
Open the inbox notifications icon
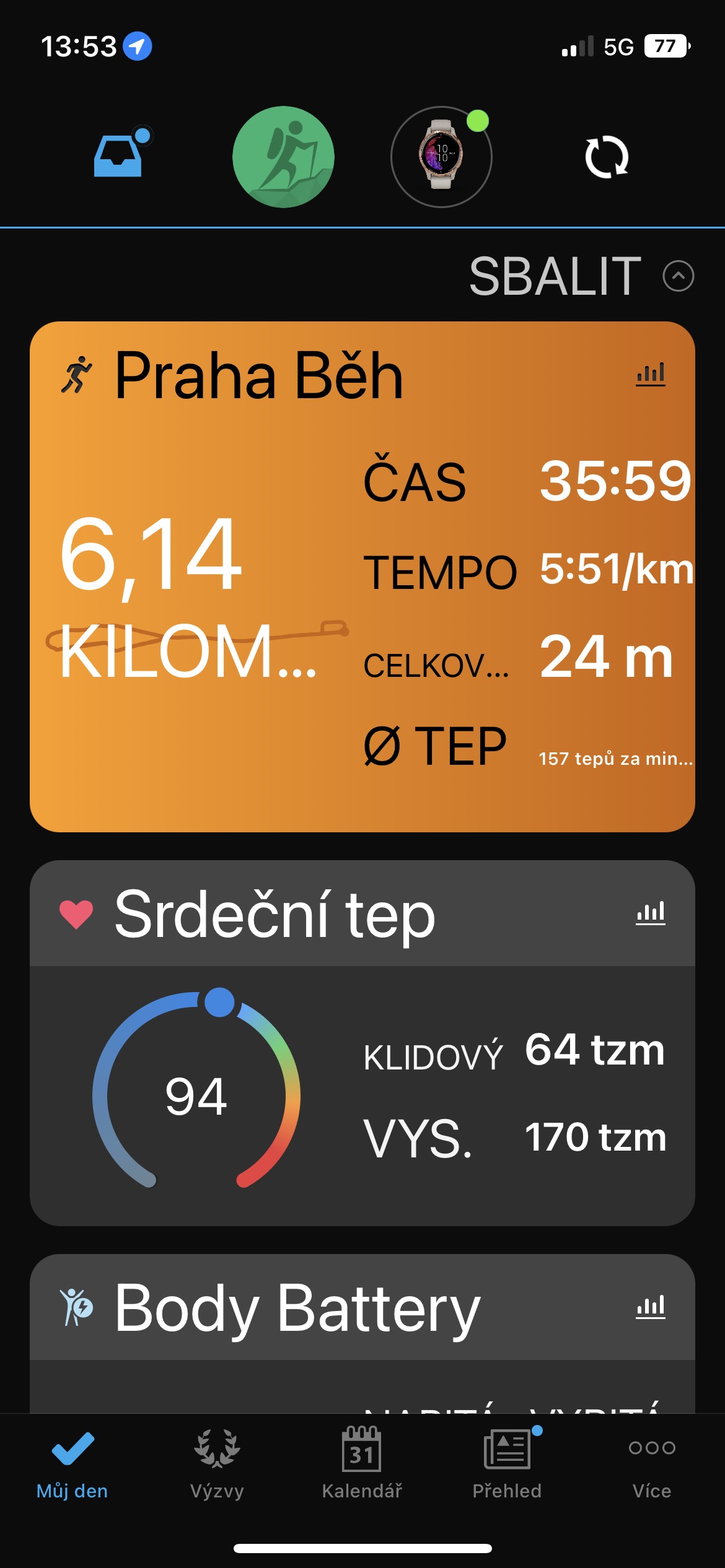click(x=119, y=156)
